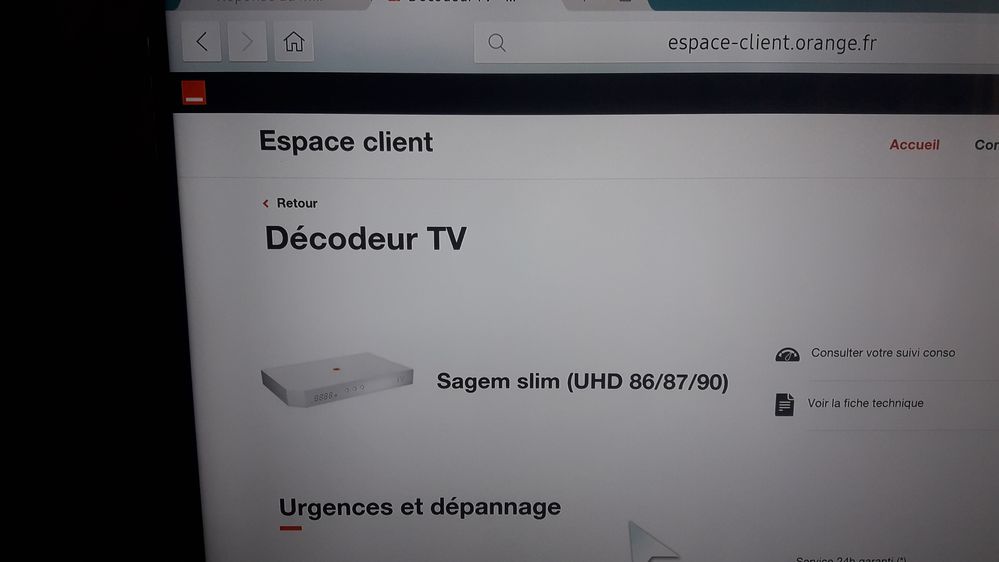
Task: Go back with the browser back arrow
Action: coord(202,42)
